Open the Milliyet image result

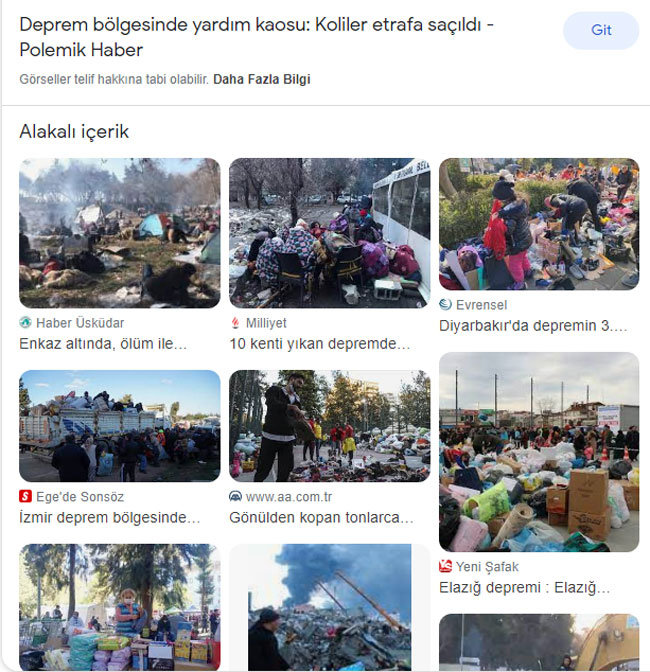point(329,232)
